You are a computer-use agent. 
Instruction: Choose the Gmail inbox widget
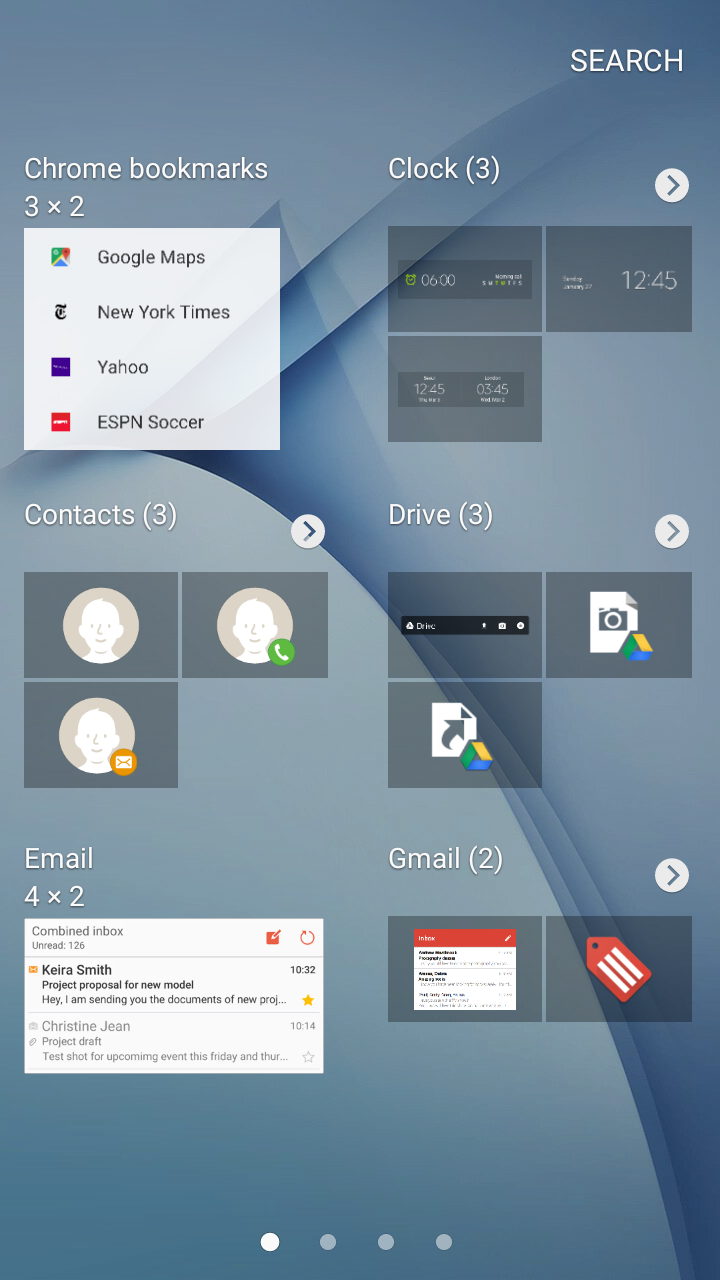click(x=465, y=969)
